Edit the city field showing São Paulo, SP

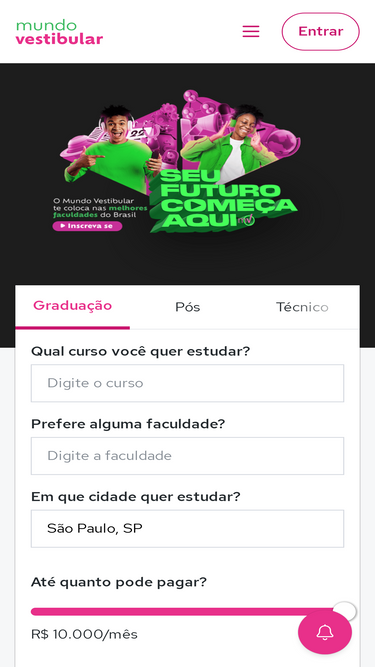(188, 528)
